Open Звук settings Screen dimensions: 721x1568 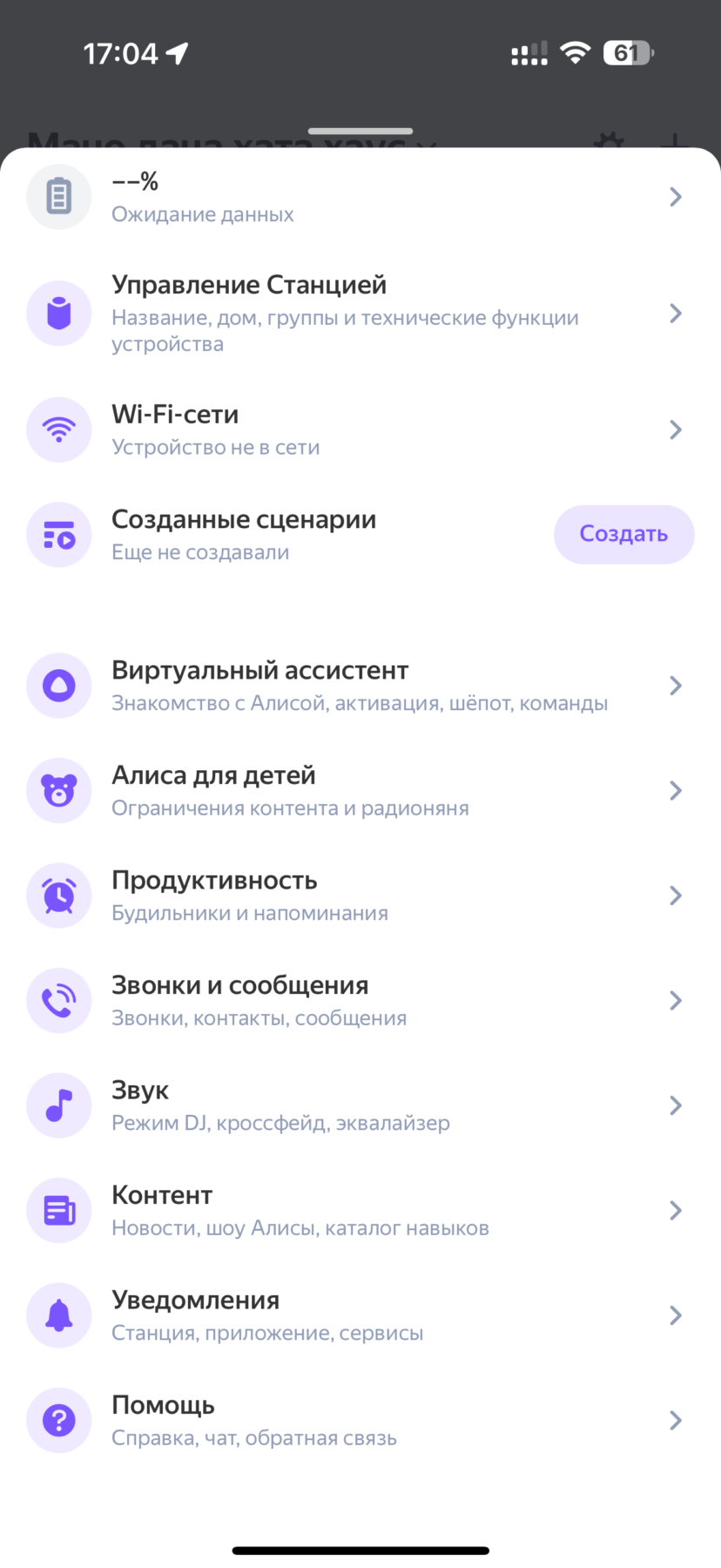click(x=348, y=1106)
